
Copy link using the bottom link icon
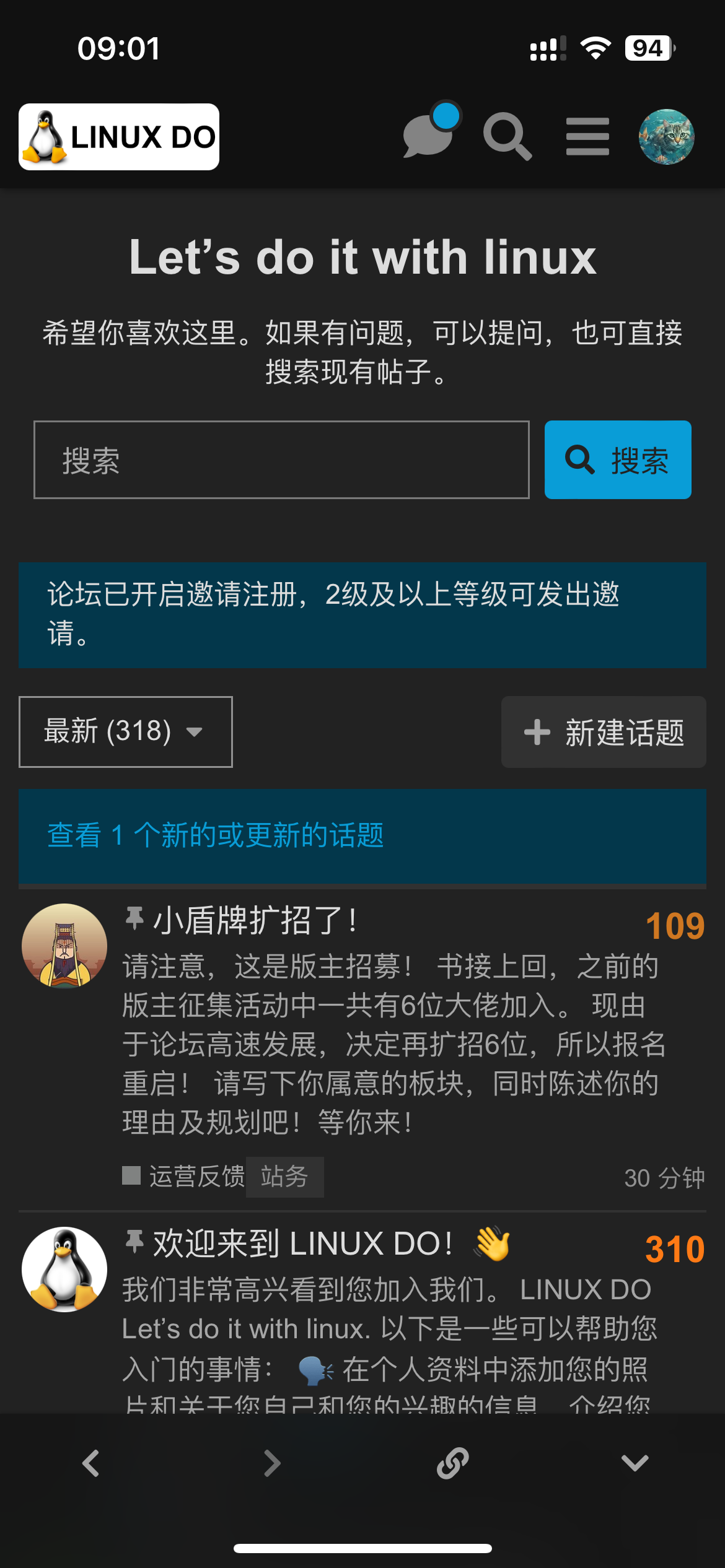453,1463
